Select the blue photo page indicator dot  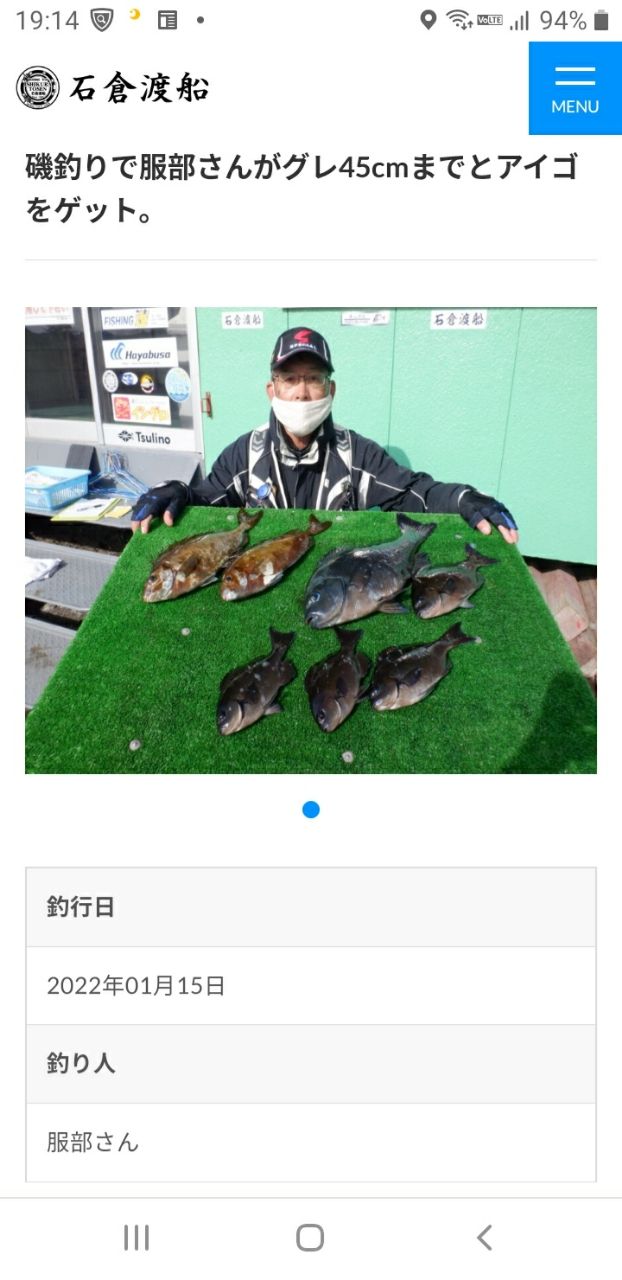(x=311, y=809)
